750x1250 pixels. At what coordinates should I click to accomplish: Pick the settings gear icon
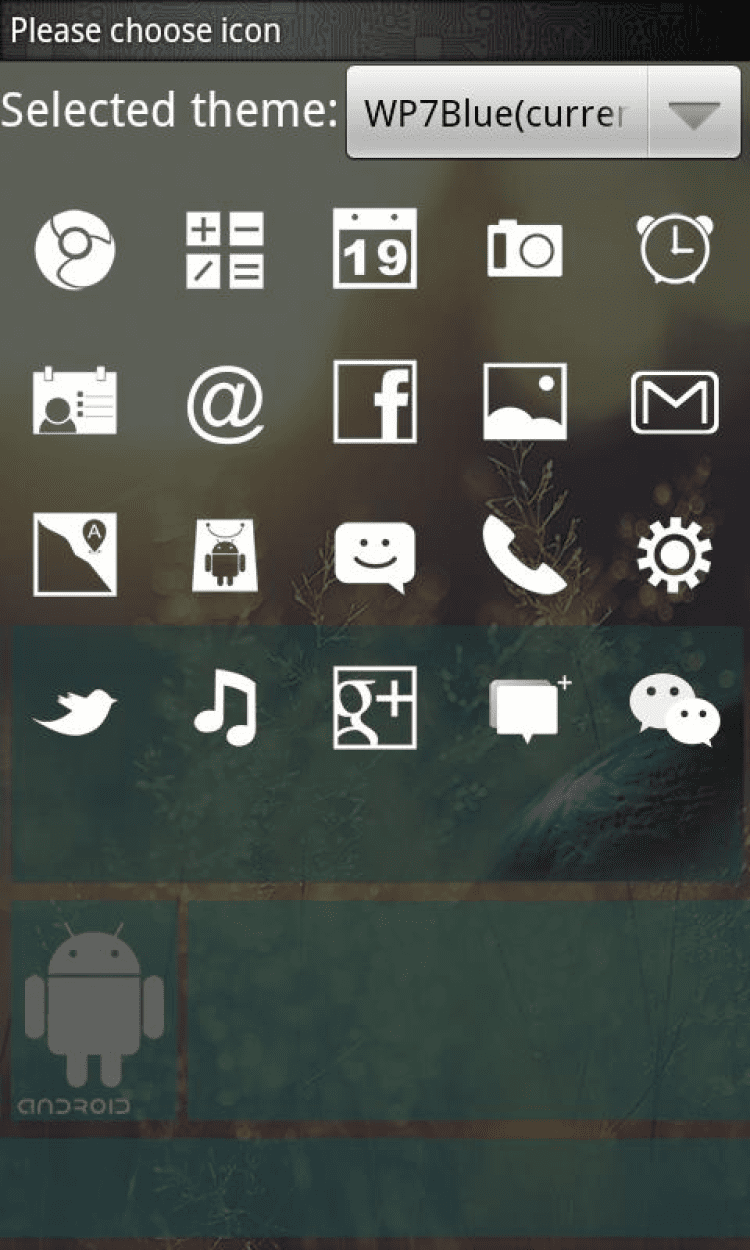(x=675, y=554)
